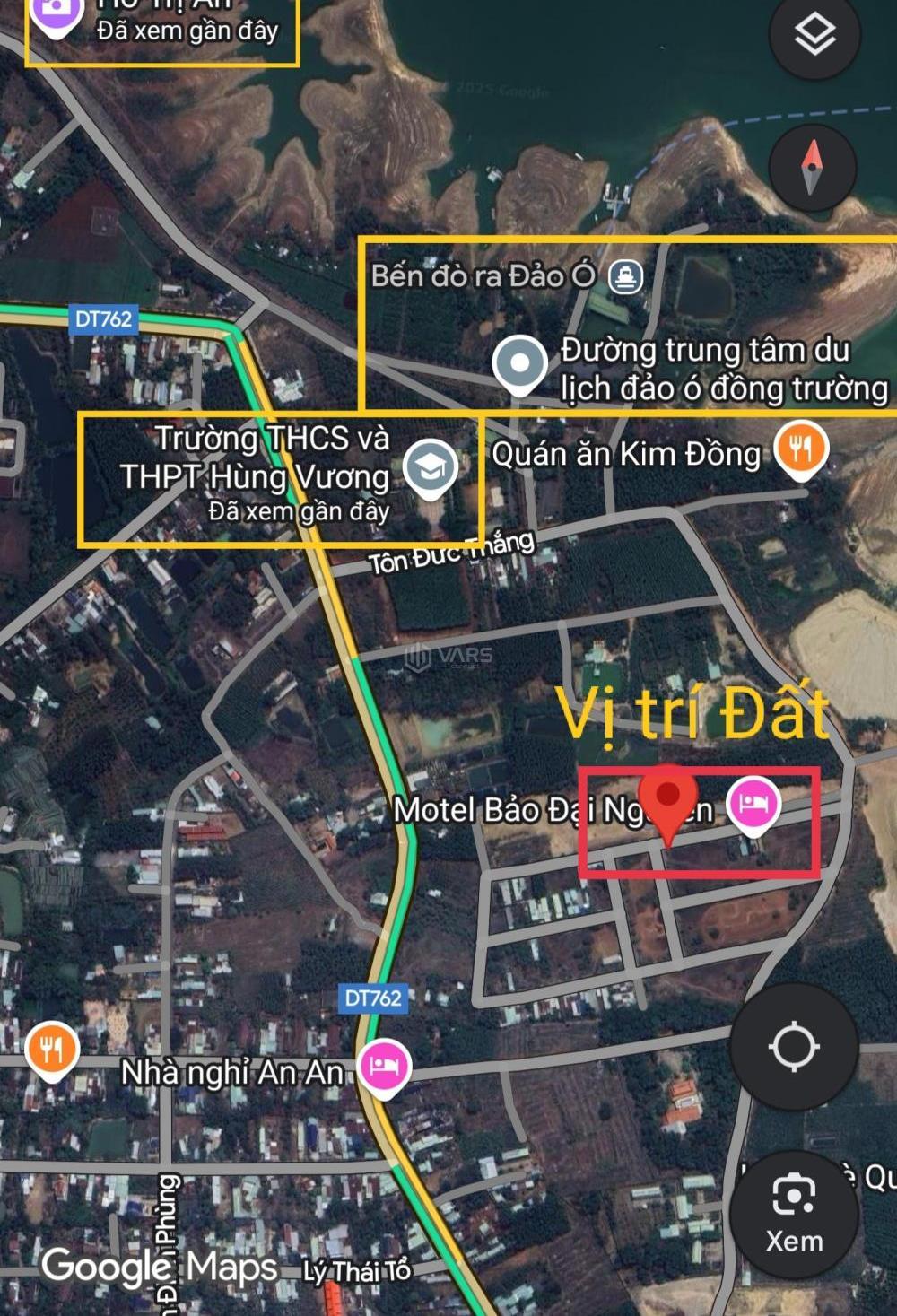The height and width of the screenshot is (1316, 897).
Task: Select the Trường THCS và THPT Hùng Vương marker
Action: click(431, 466)
